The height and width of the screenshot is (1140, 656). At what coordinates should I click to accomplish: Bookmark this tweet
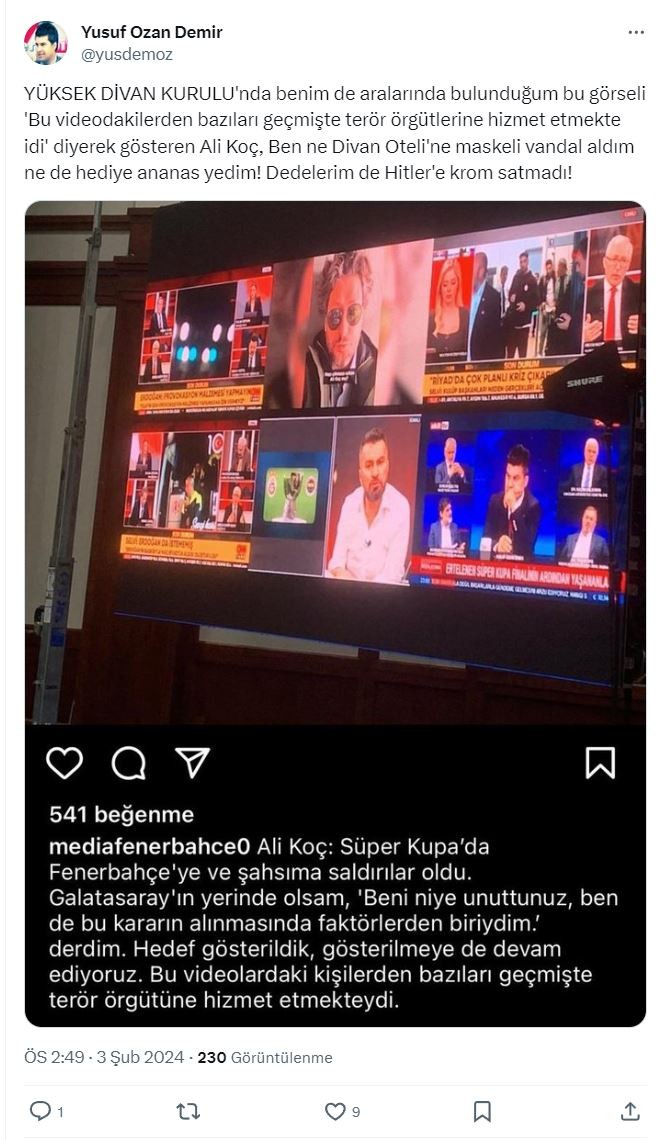point(482,1111)
